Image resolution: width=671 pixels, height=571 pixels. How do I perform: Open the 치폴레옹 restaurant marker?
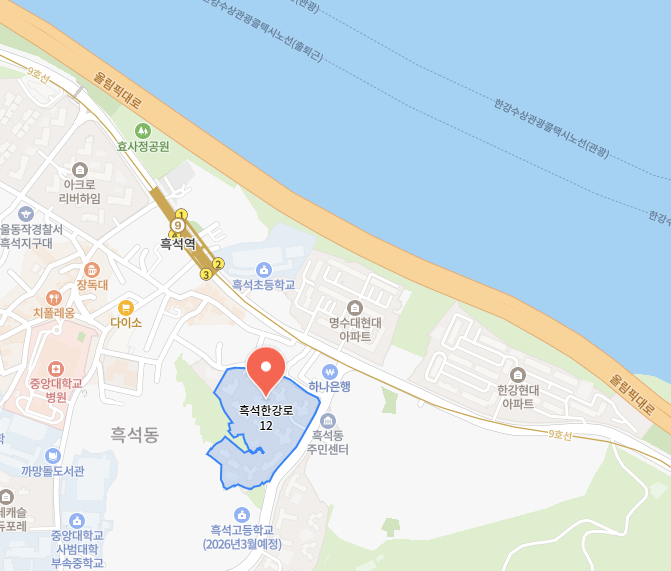click(54, 297)
